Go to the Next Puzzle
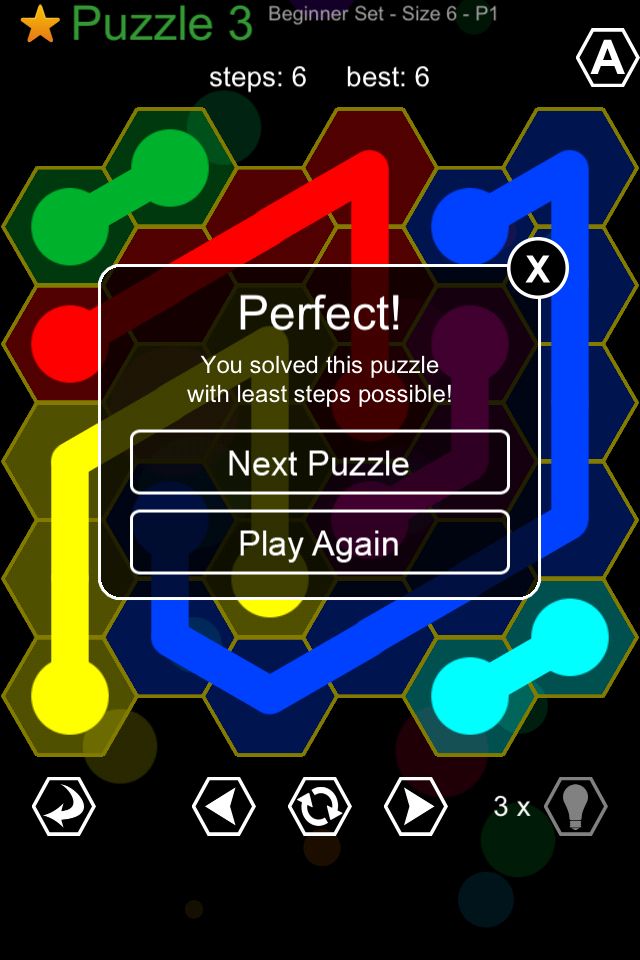Viewport: 640px width, 960px height. point(319,463)
